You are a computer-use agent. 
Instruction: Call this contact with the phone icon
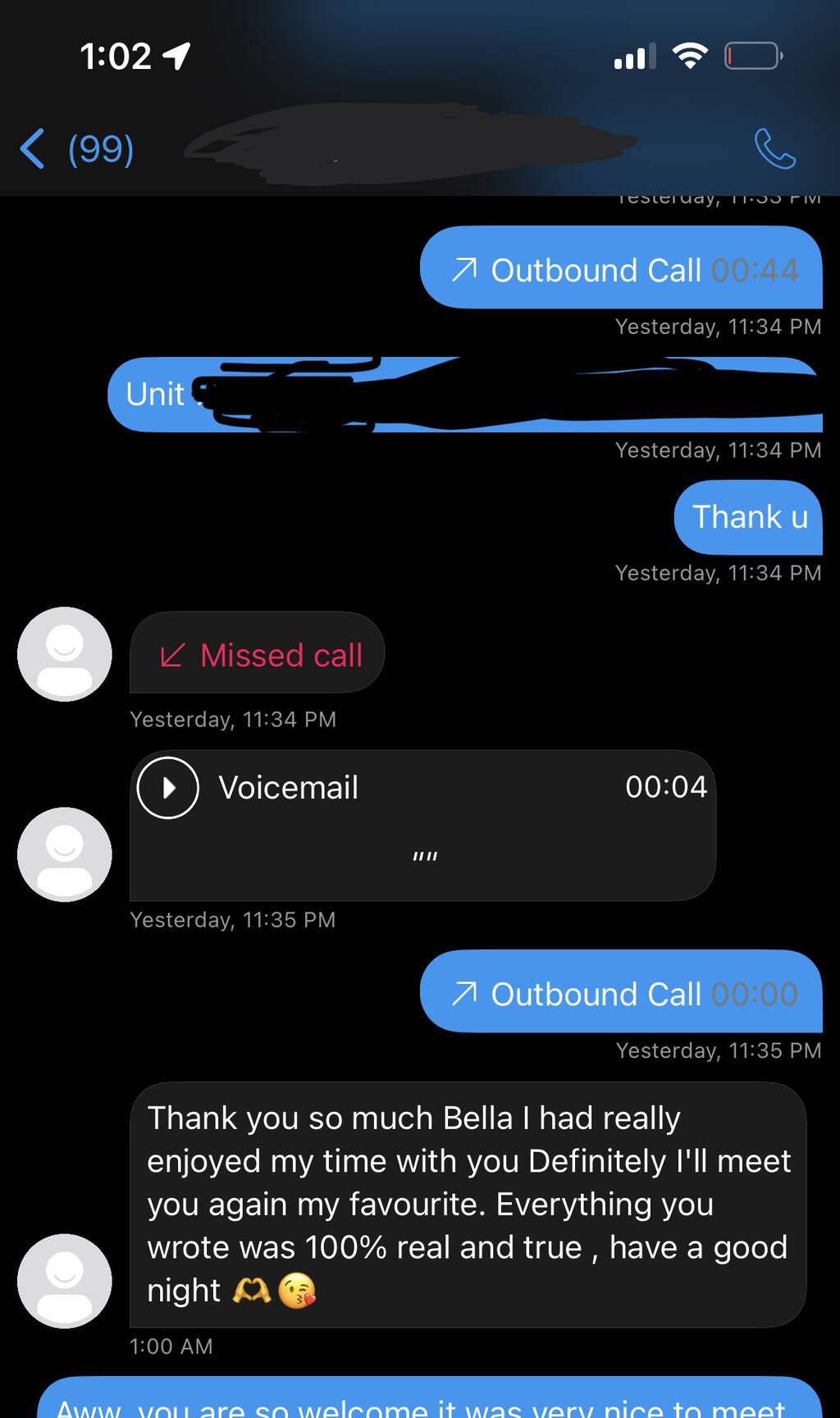point(774,149)
